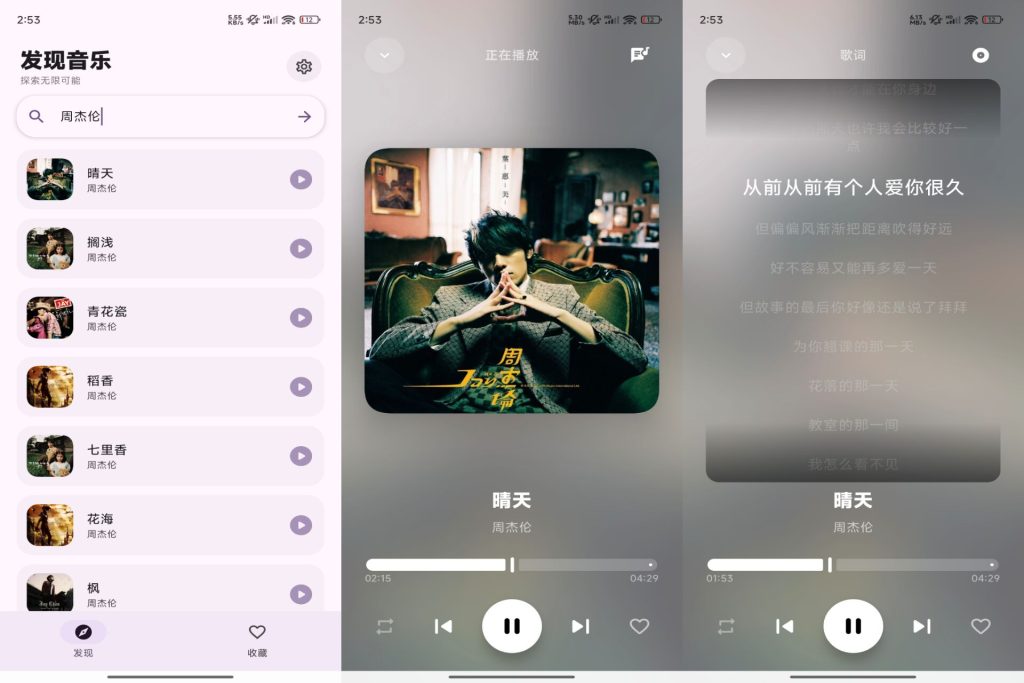1024x683 pixels.
Task: Go to the previous track on 歌词 screen
Action: pos(785,626)
